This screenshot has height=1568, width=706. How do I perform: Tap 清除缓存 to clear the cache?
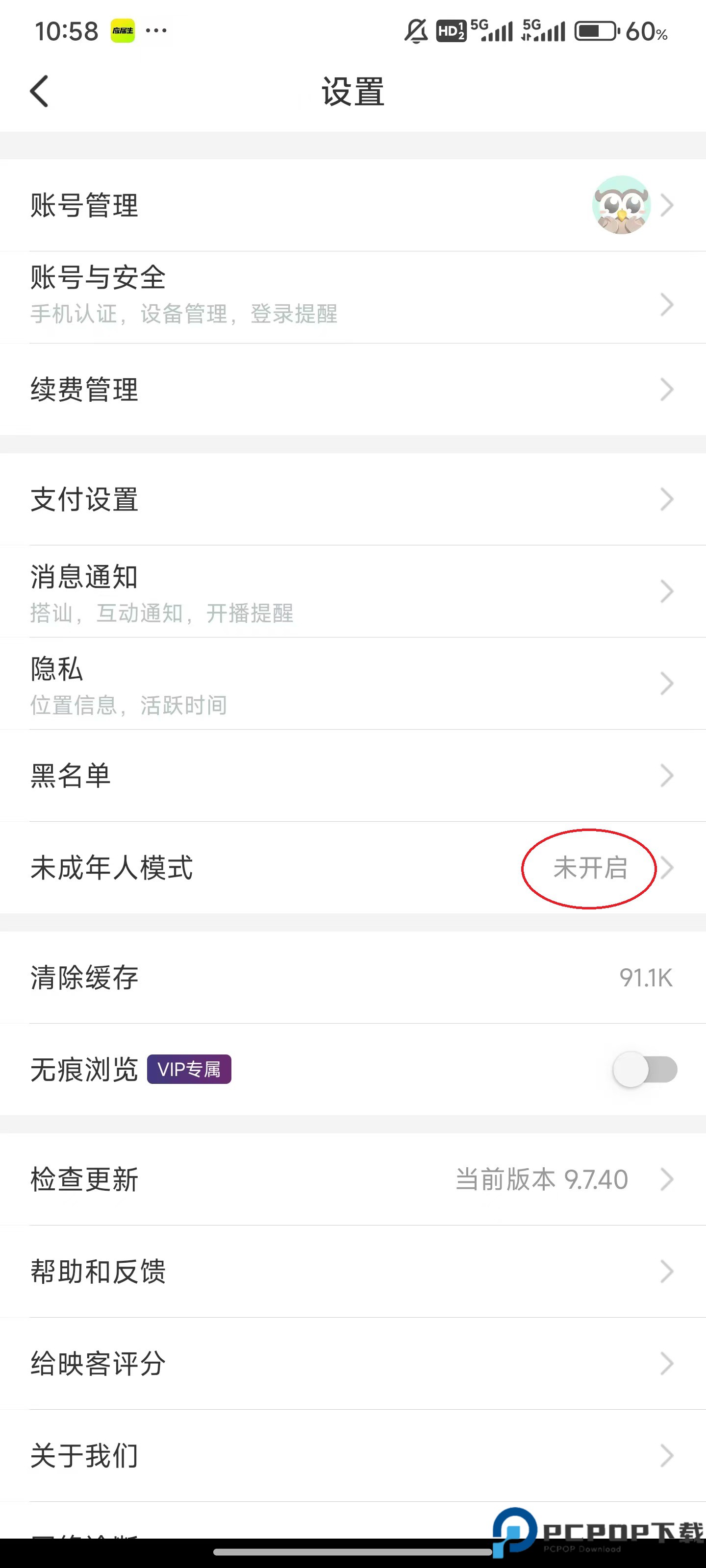click(x=353, y=978)
